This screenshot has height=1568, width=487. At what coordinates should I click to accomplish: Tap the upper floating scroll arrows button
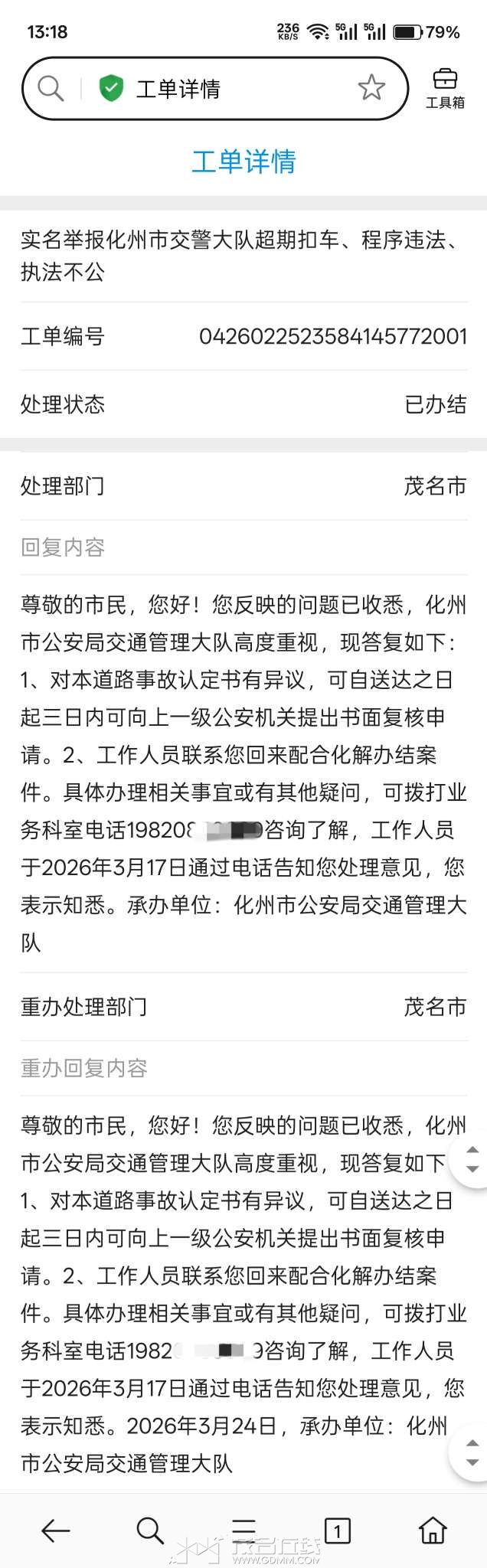(x=472, y=1159)
